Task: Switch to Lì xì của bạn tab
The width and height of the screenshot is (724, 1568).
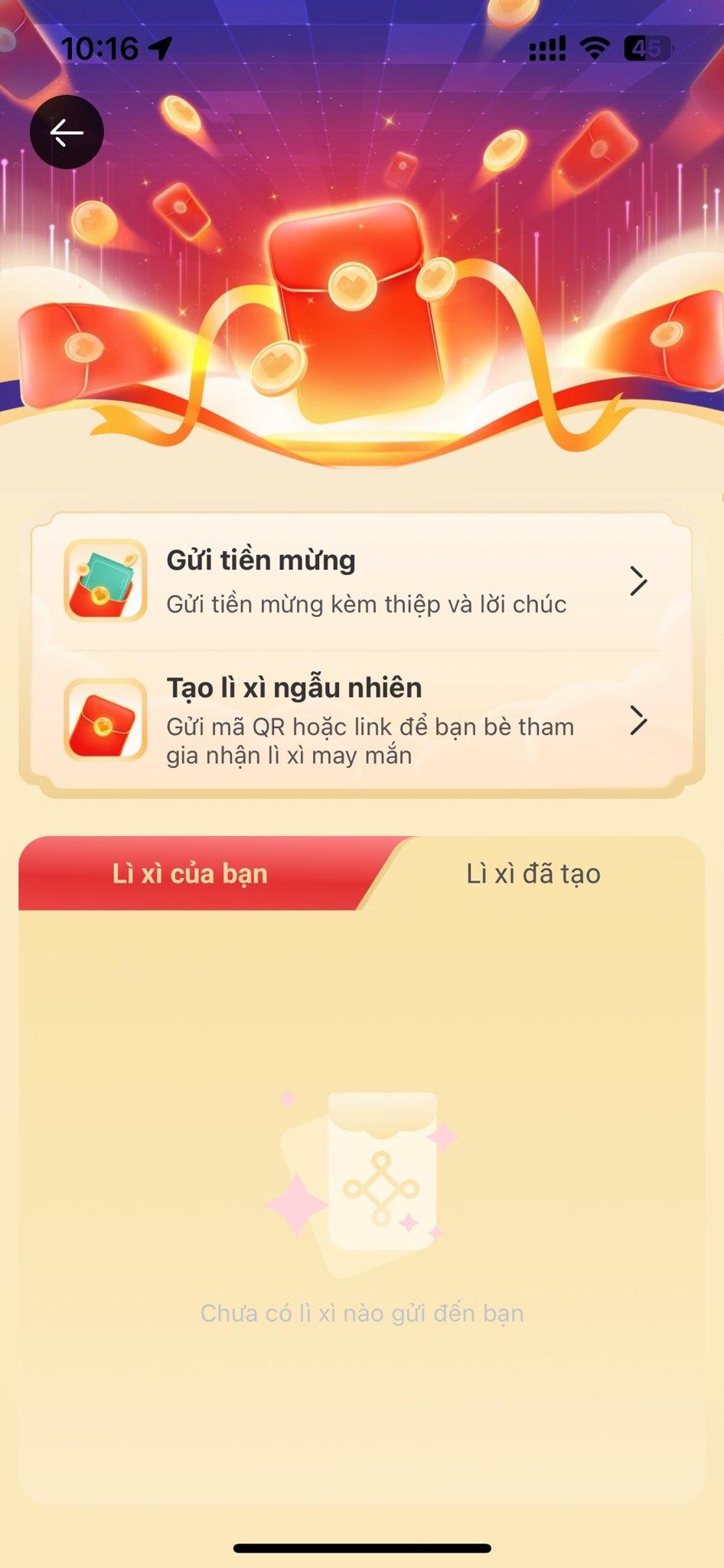Action: point(191,874)
